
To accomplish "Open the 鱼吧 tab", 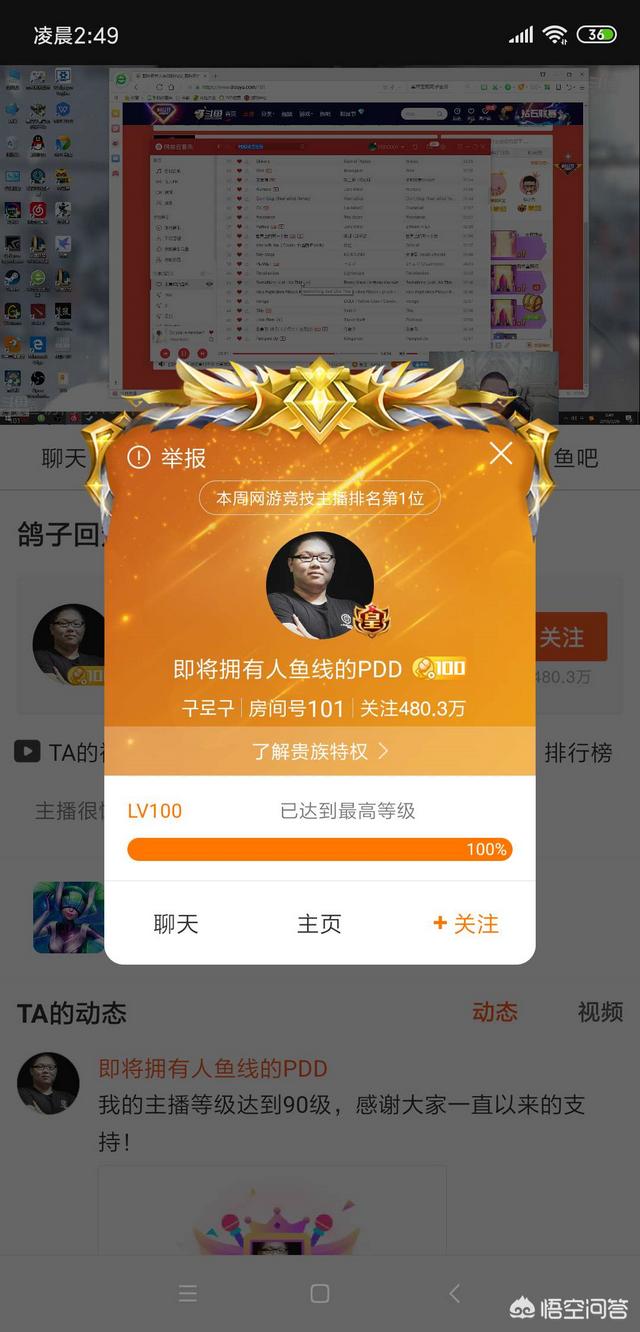I will click(x=576, y=458).
